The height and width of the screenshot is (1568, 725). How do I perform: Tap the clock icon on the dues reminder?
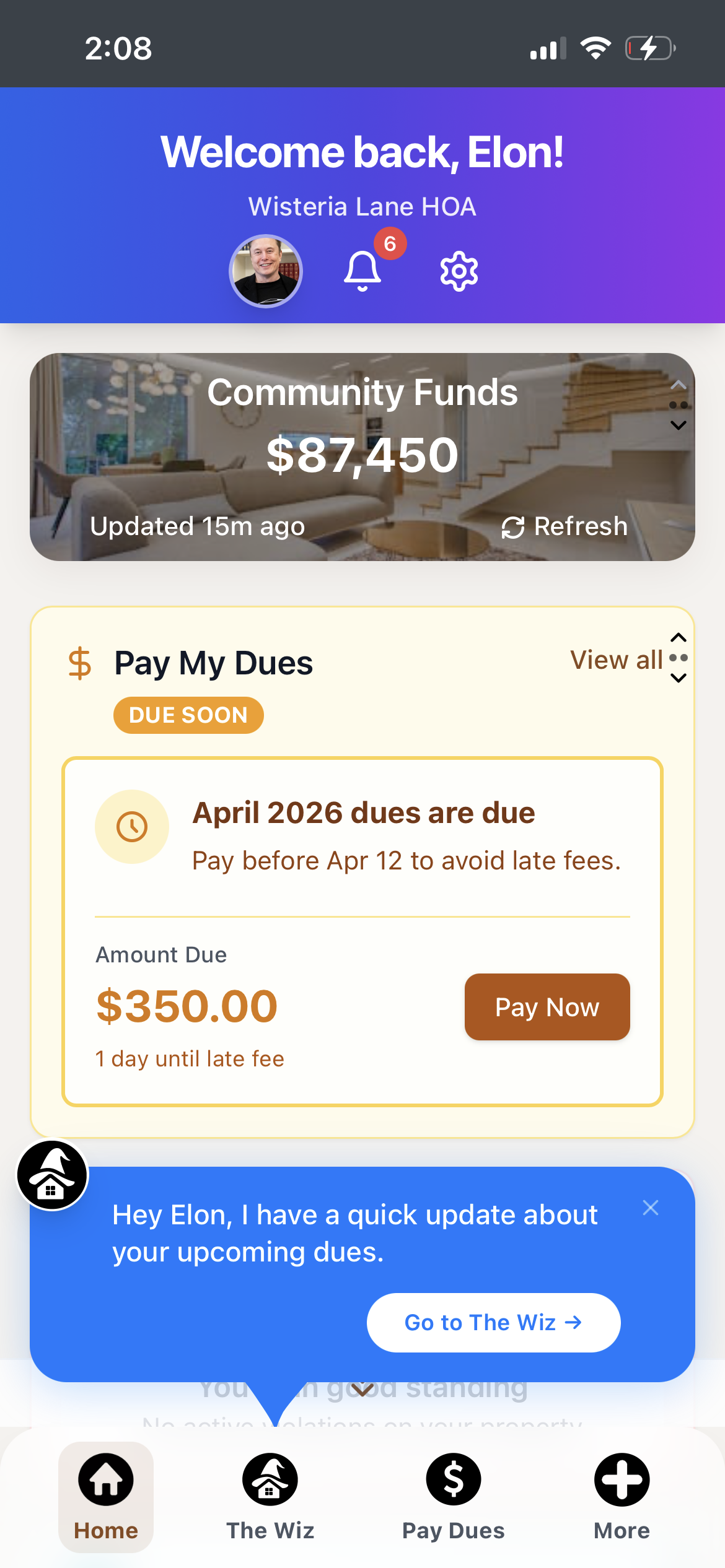(x=132, y=826)
